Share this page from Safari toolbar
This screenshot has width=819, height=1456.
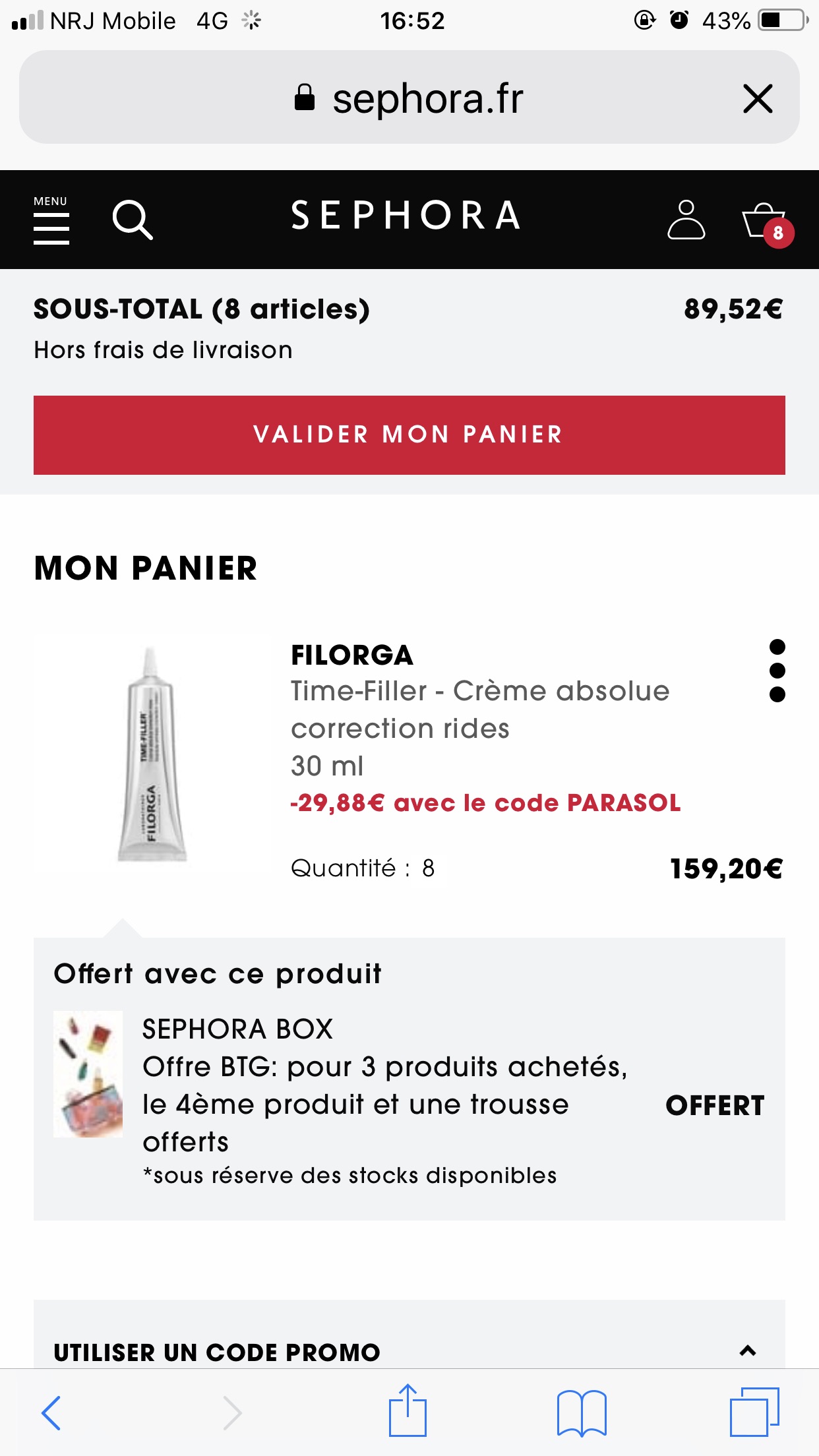tap(408, 1410)
